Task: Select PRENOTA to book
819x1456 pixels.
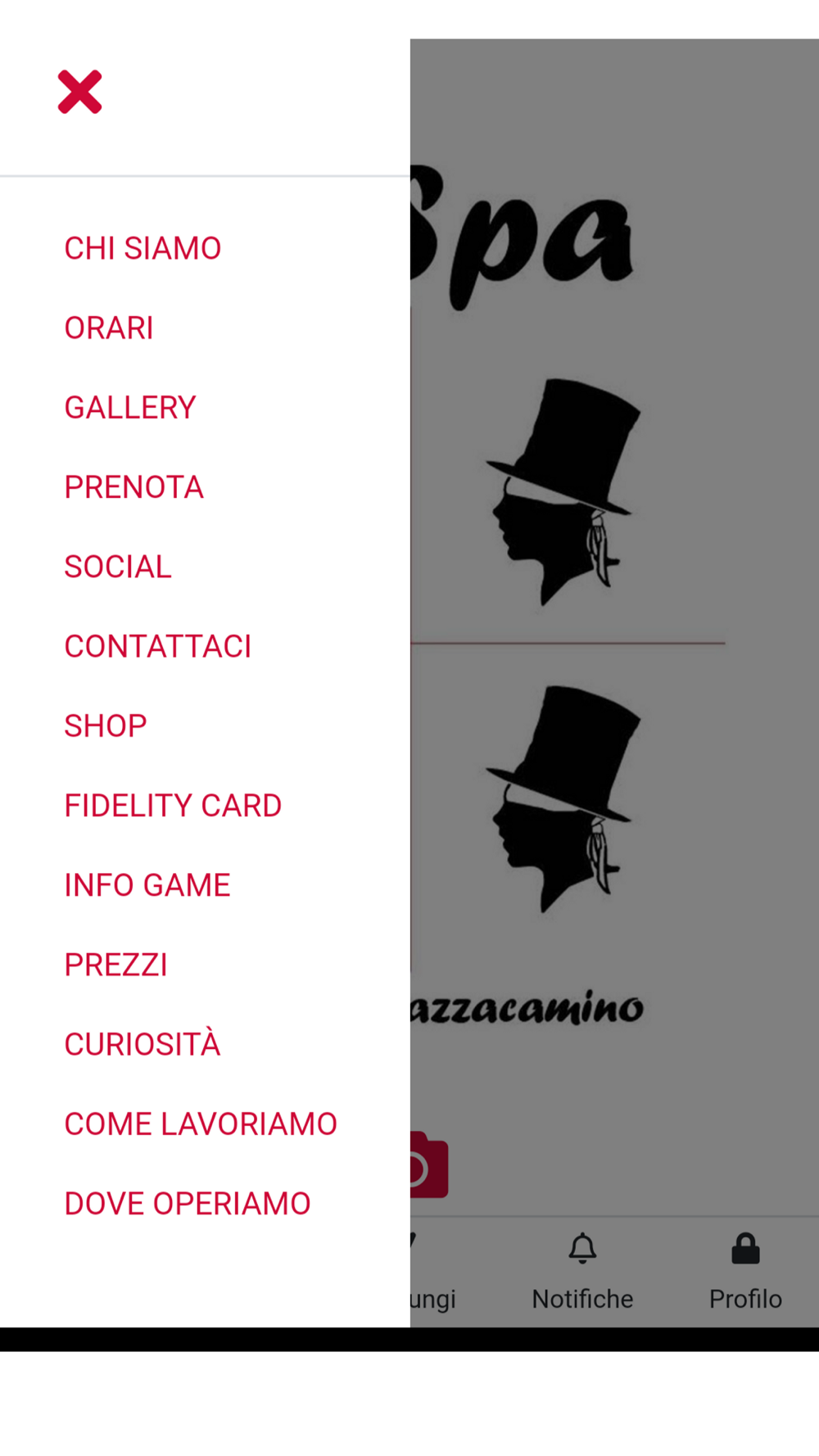Action: point(133,487)
